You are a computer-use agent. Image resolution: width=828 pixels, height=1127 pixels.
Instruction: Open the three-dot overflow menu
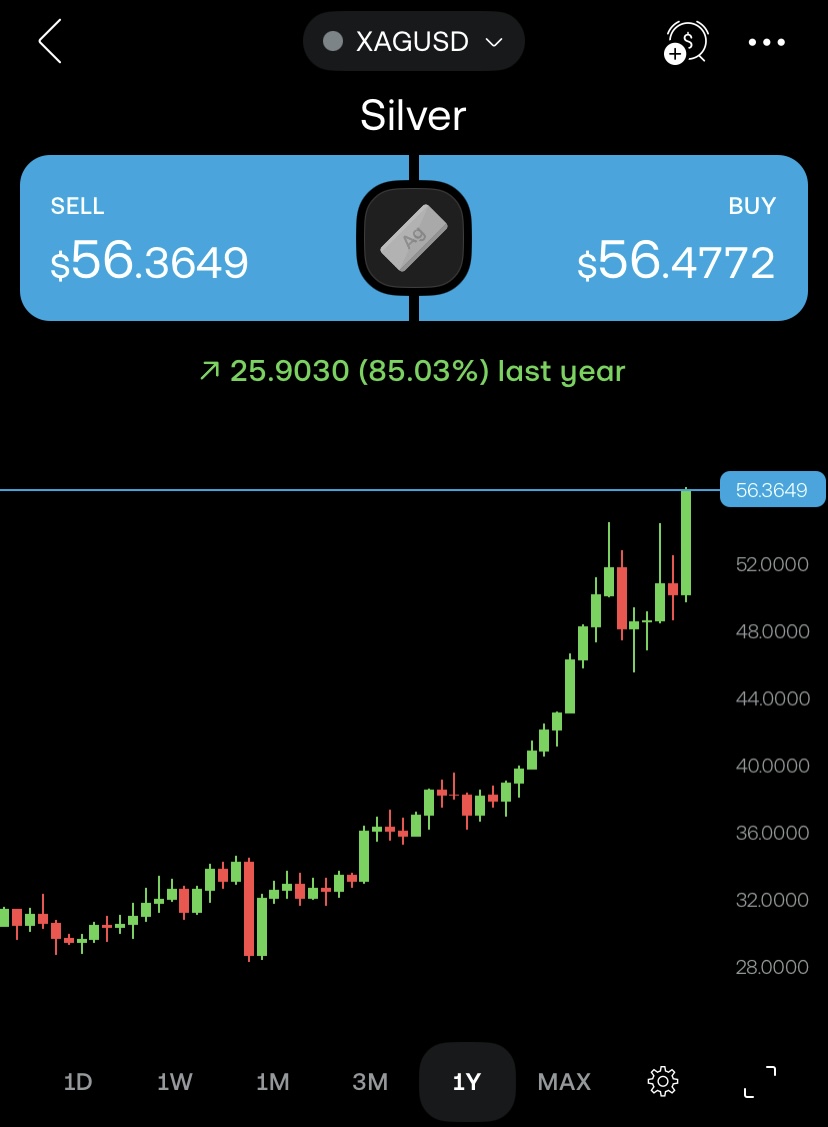point(767,42)
